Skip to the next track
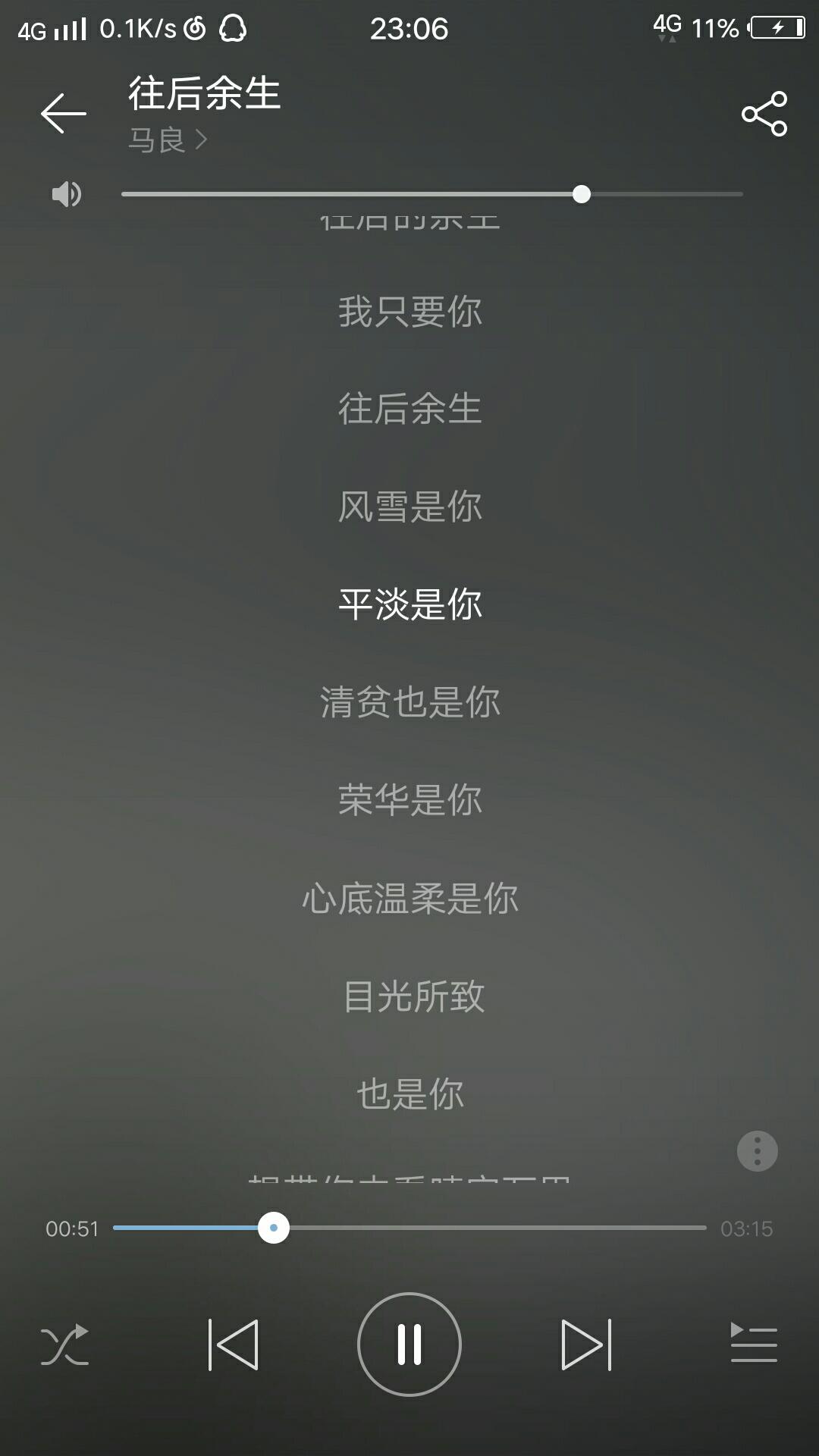 [x=586, y=1345]
